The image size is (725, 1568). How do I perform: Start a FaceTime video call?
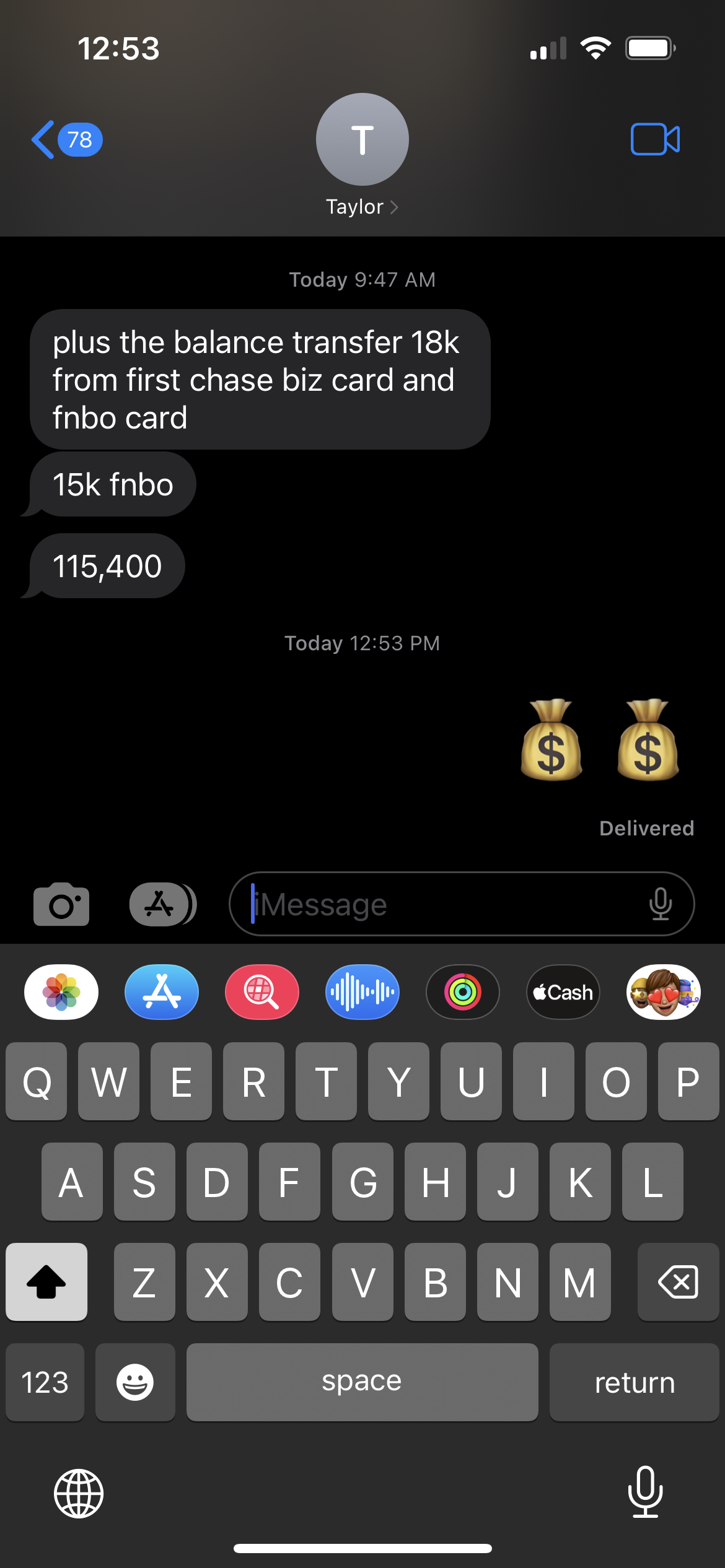[655, 139]
